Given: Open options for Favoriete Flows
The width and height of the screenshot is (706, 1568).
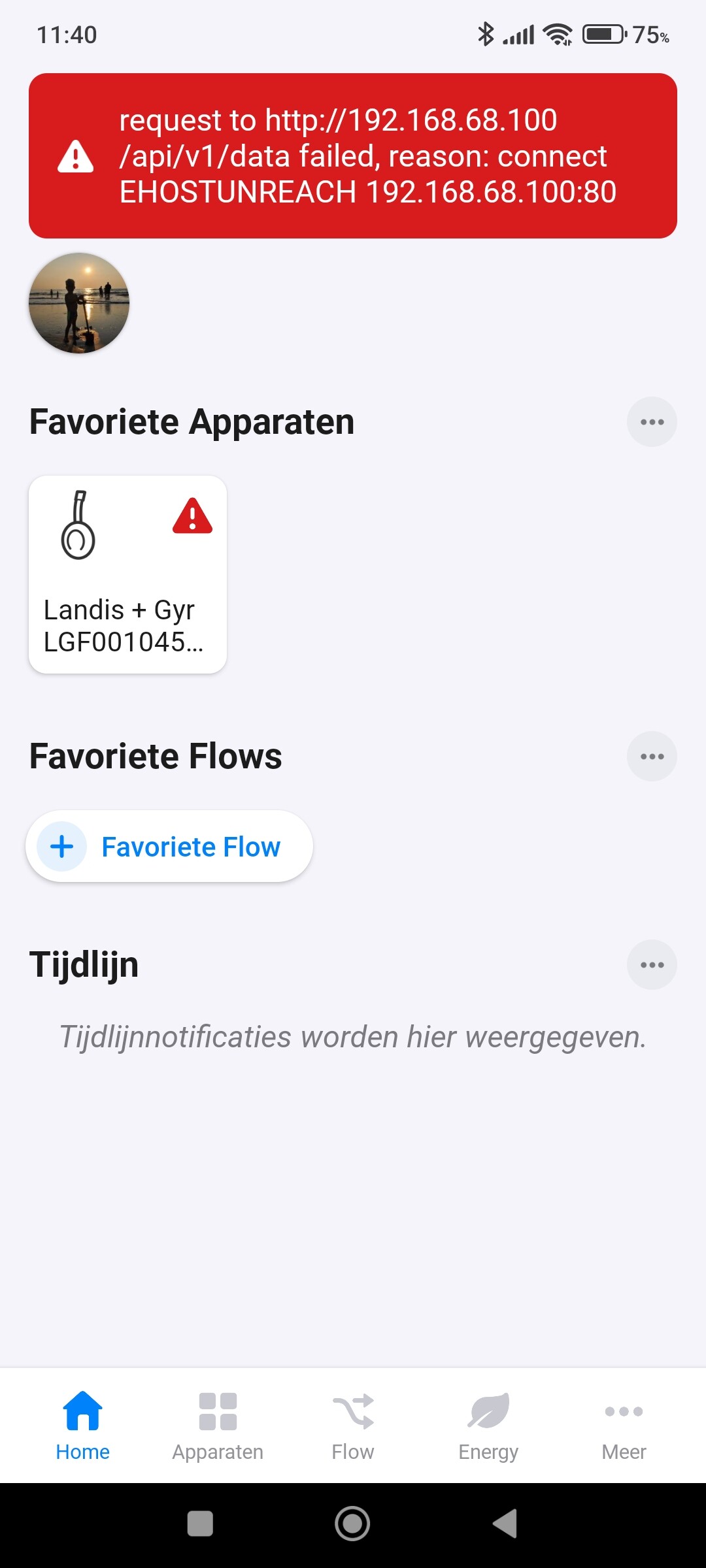Looking at the screenshot, I should (652, 757).
